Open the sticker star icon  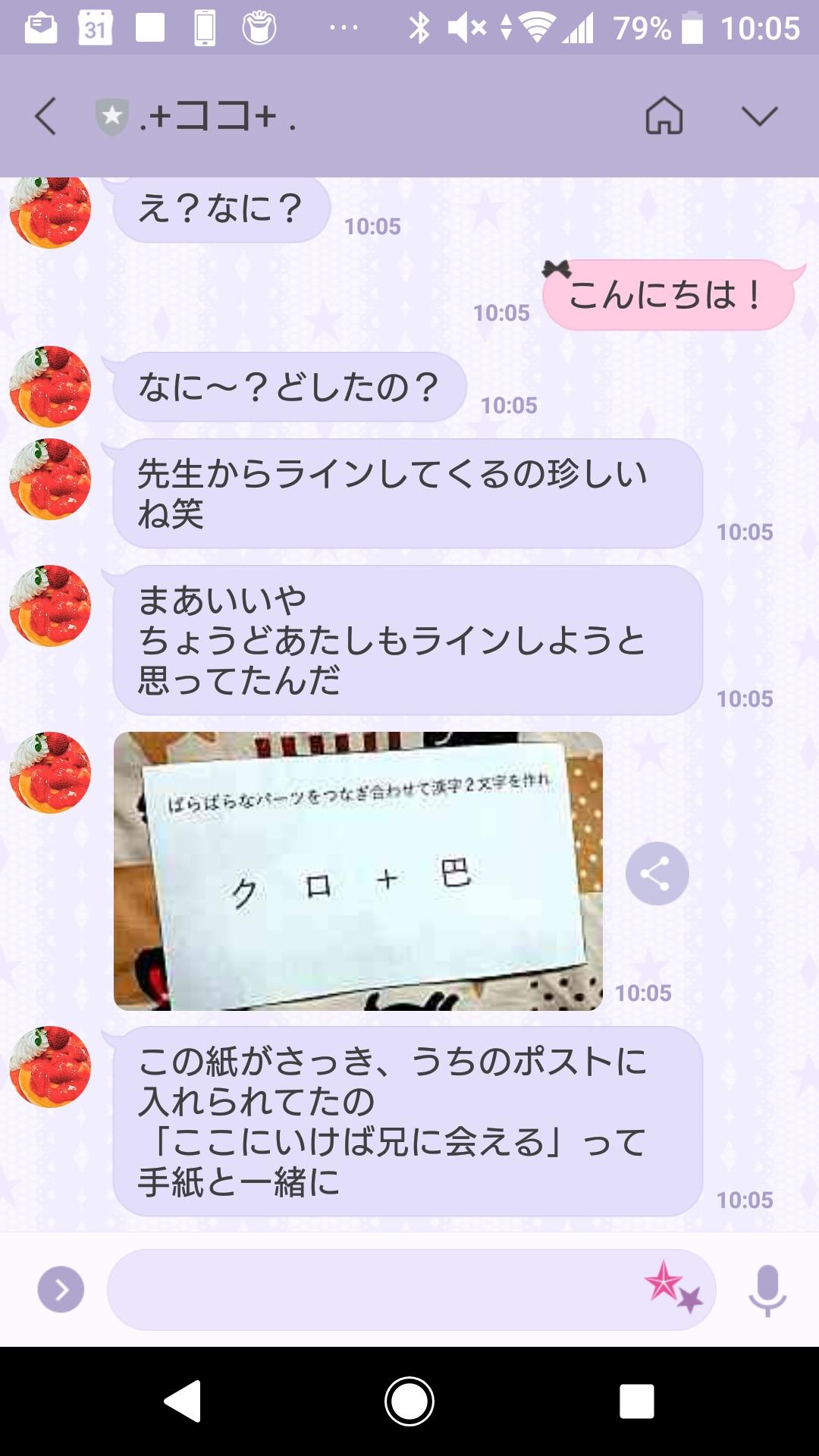(673, 1287)
